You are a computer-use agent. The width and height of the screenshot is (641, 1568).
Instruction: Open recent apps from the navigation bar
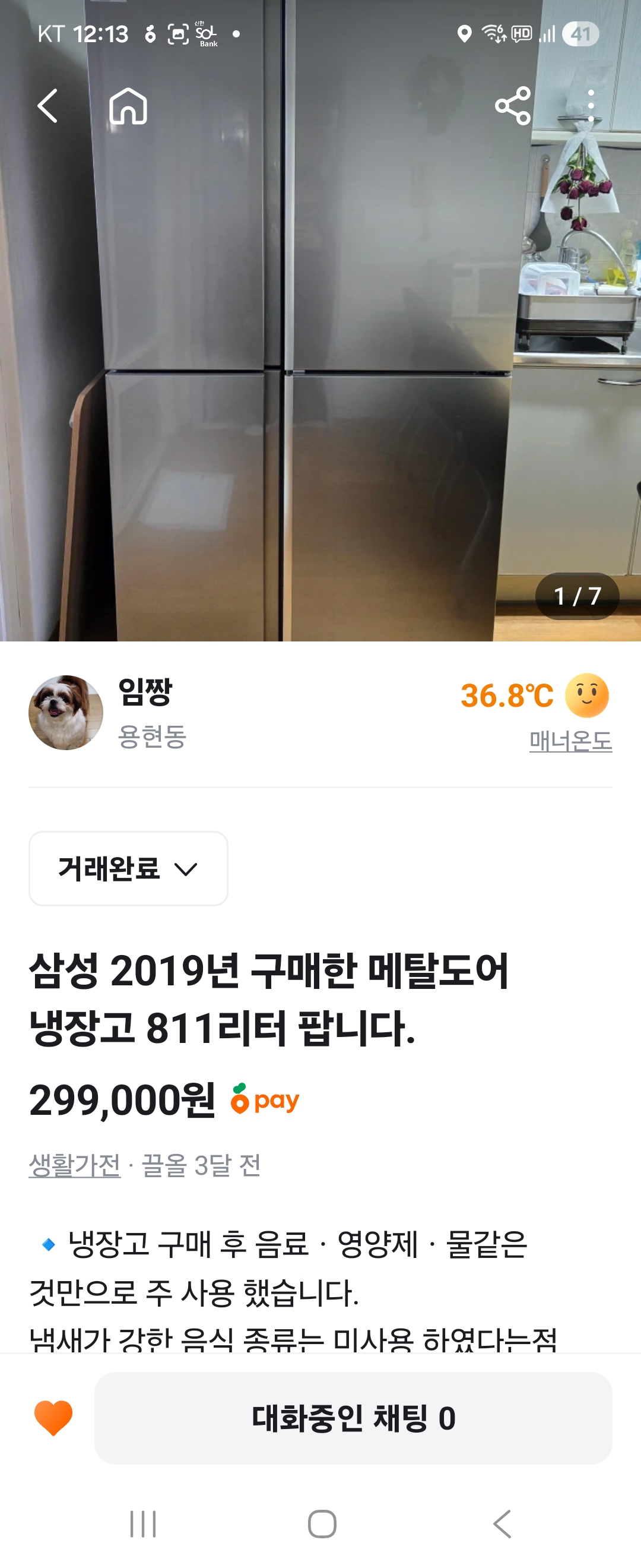click(143, 1524)
